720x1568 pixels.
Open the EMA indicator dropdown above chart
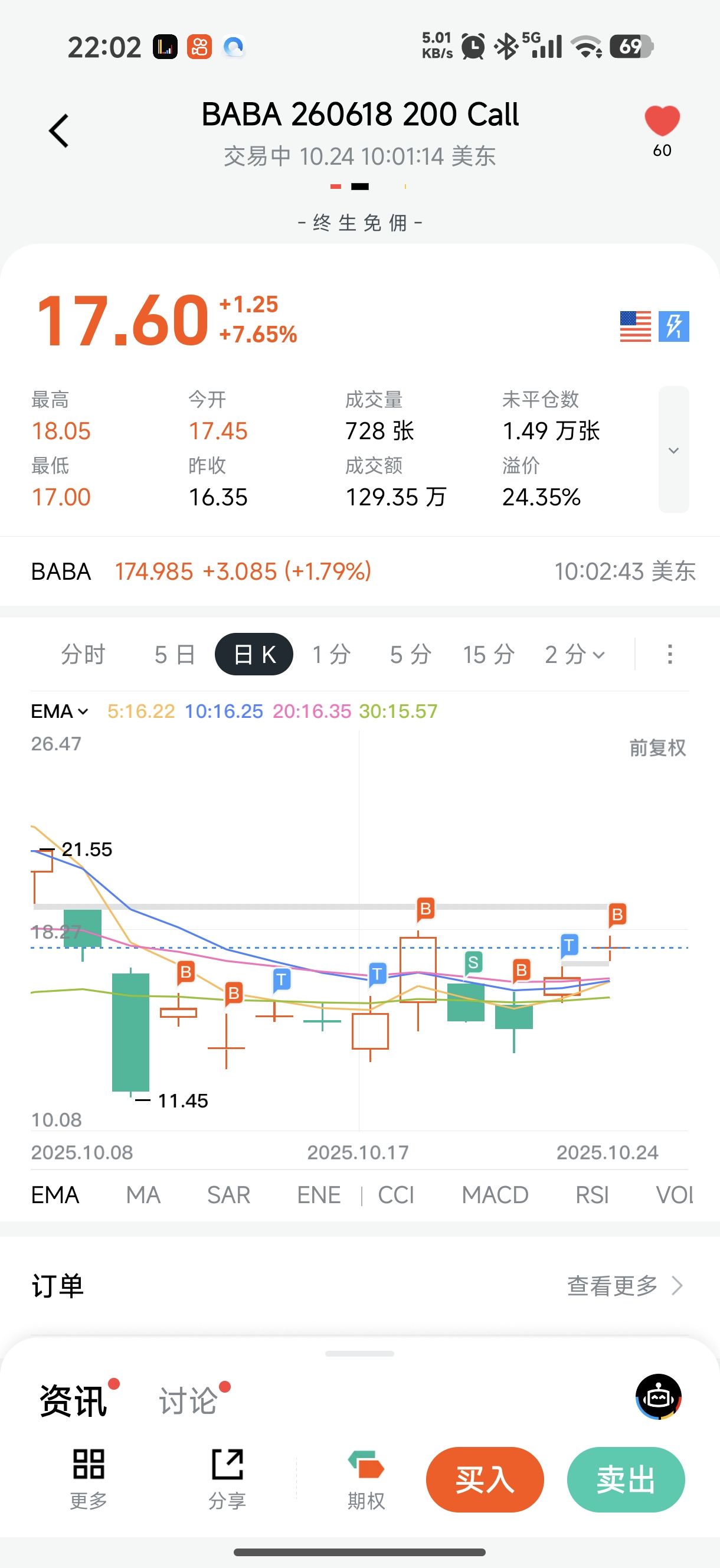point(60,711)
